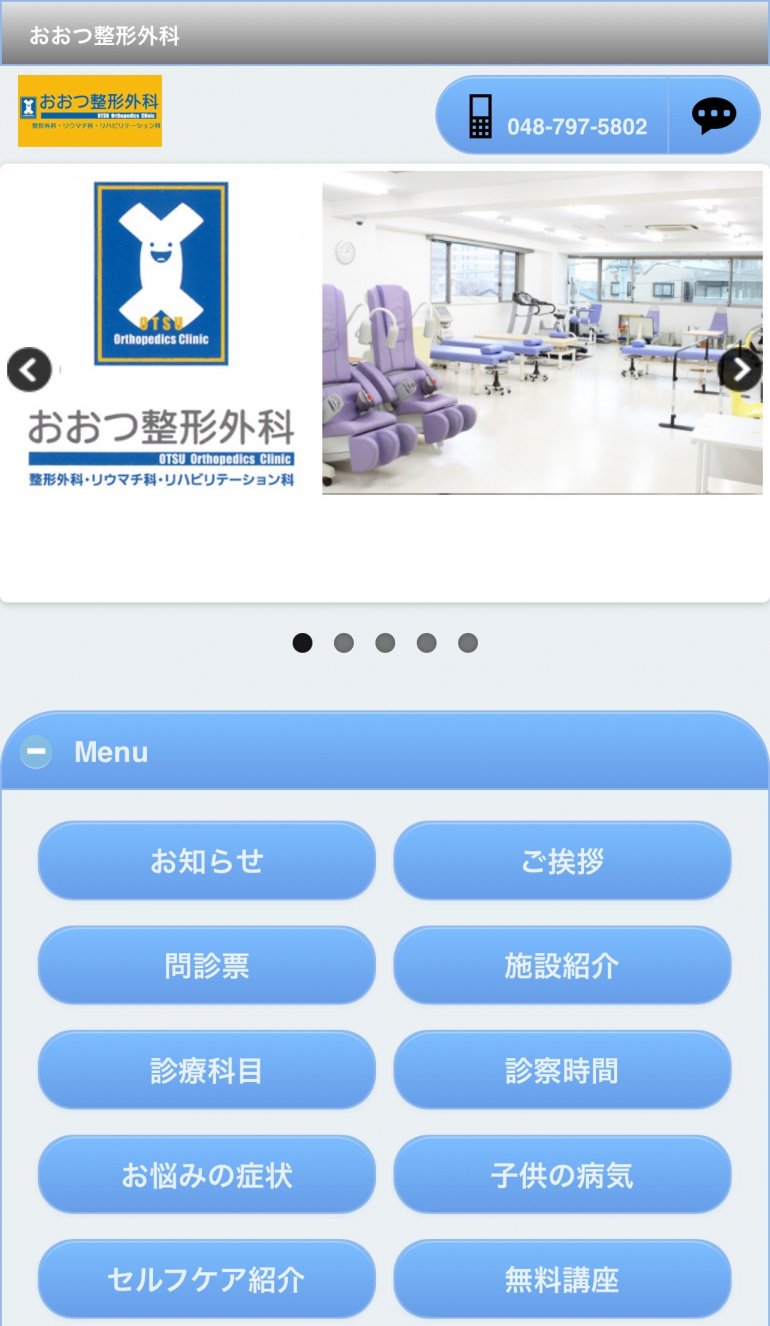Expand the slideshow to the second slide
Viewport: 770px width, 1326px height.
click(x=344, y=642)
